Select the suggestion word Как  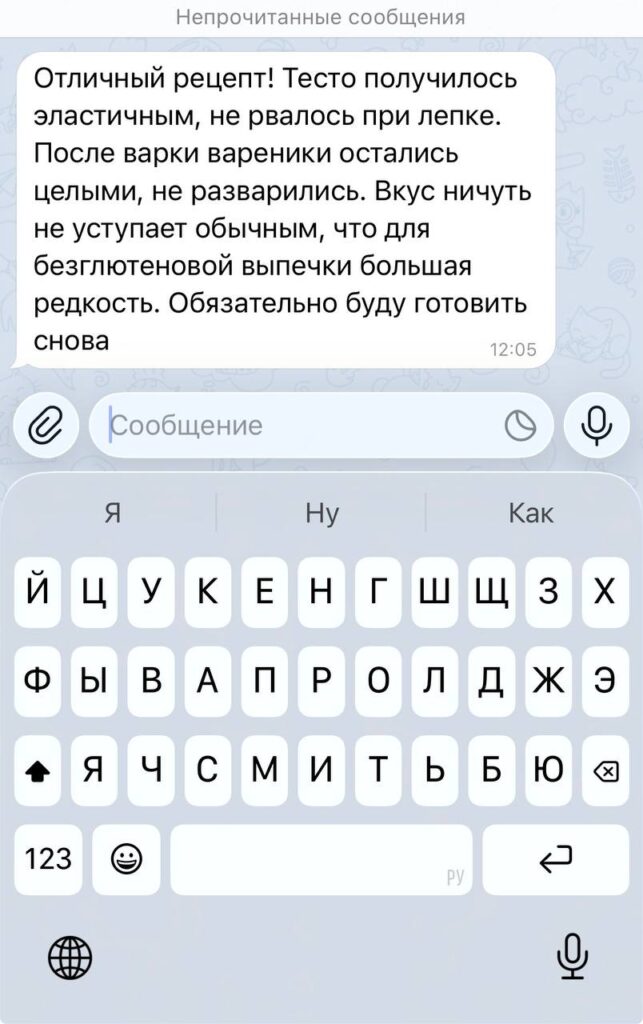click(530, 514)
